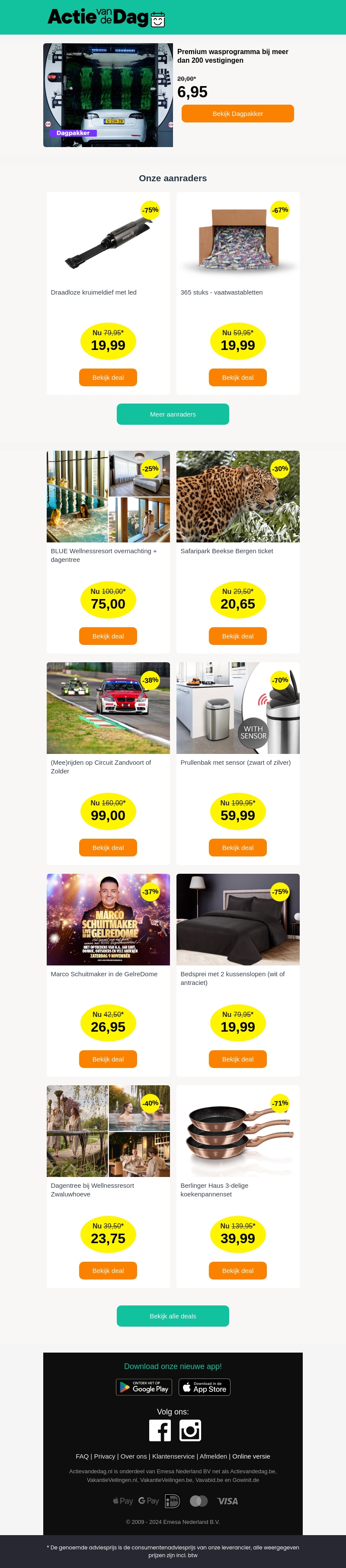
Task: Open the Safaripark Beekse Bergen photo
Action: (237, 497)
